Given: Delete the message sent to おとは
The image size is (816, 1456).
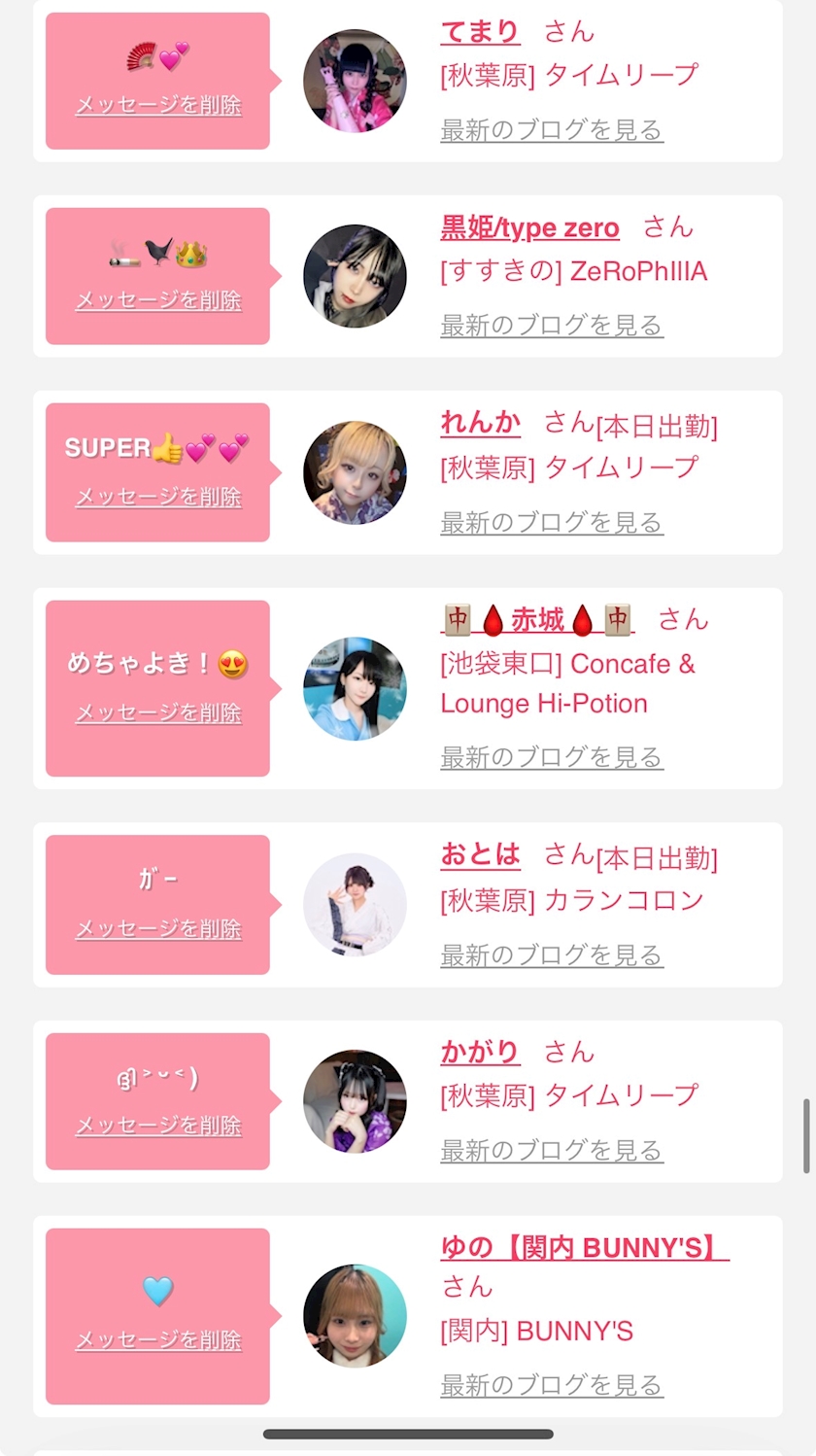Looking at the screenshot, I should click(158, 928).
